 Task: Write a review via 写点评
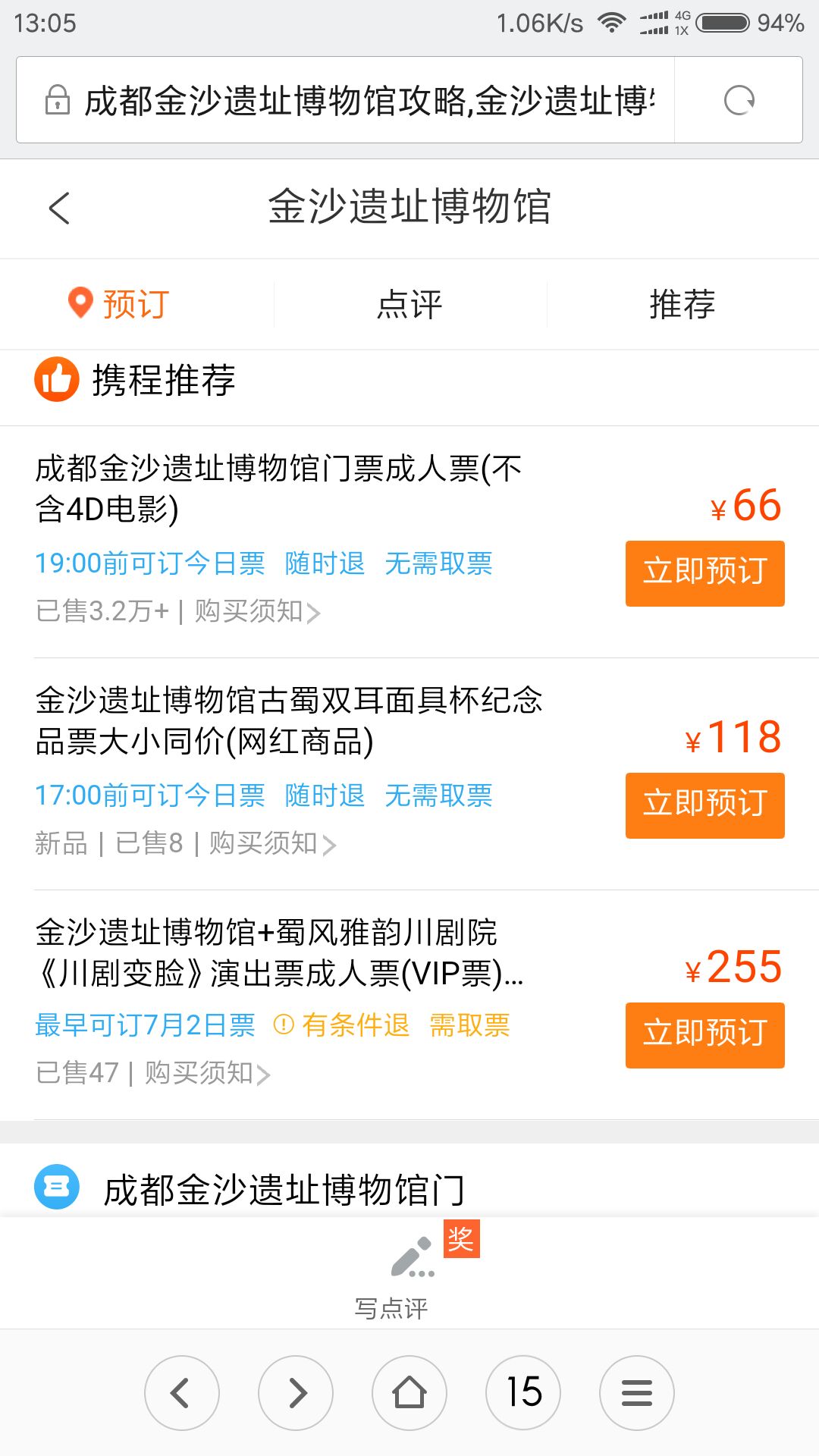(409, 1272)
